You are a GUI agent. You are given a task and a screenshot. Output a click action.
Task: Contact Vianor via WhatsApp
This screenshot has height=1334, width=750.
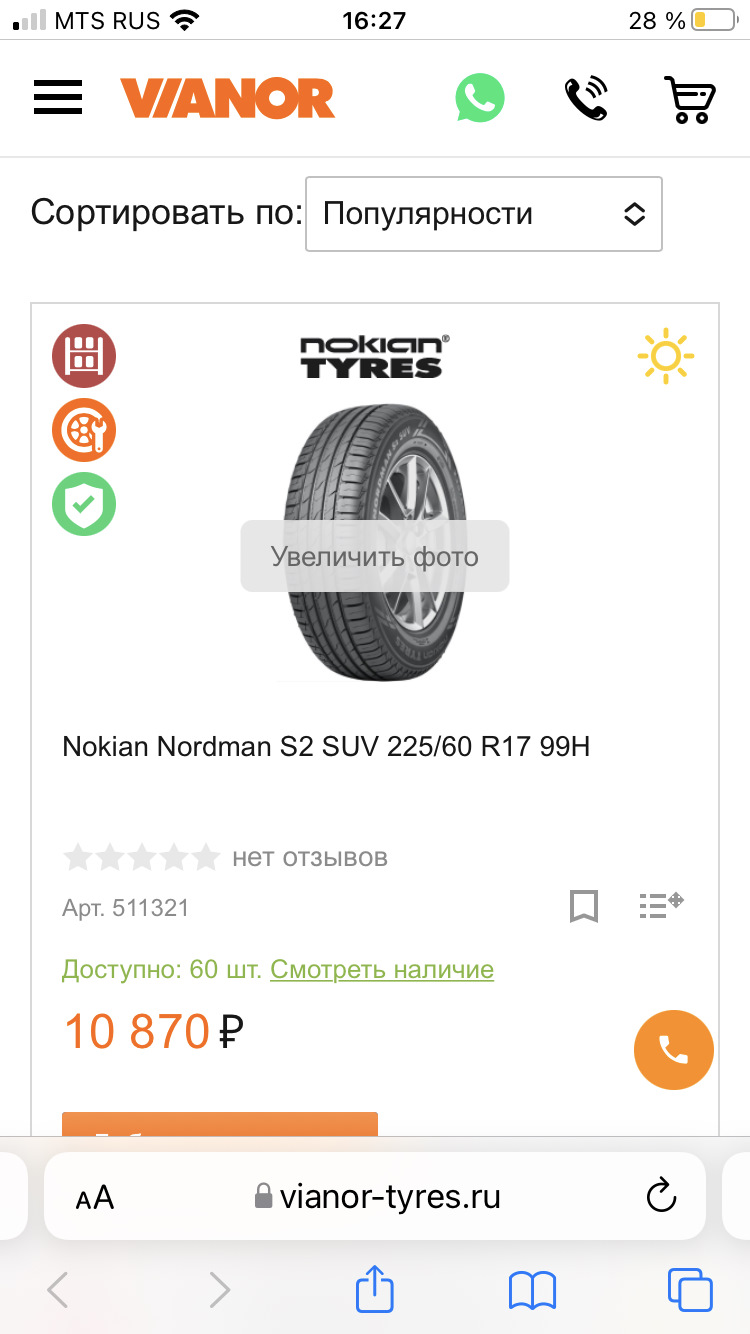(480, 98)
